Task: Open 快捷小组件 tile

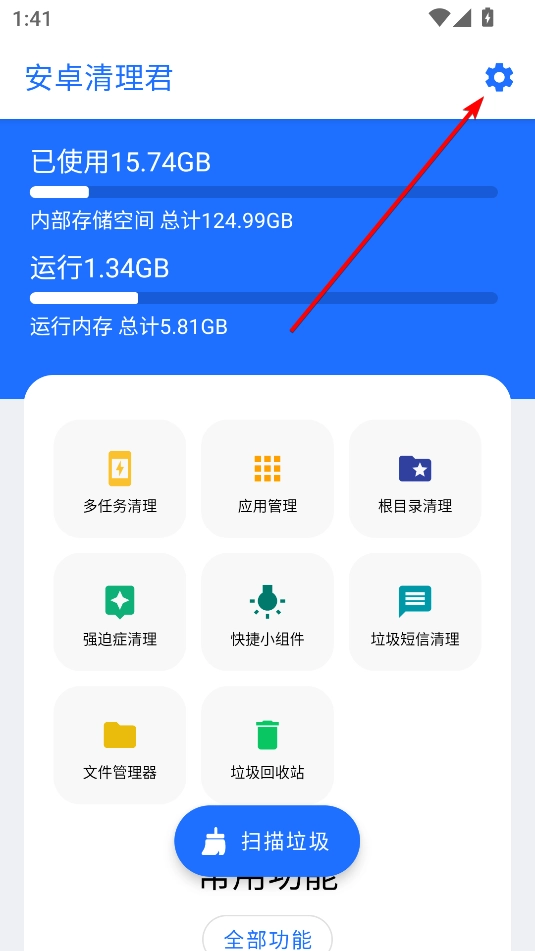Action: pos(268,611)
